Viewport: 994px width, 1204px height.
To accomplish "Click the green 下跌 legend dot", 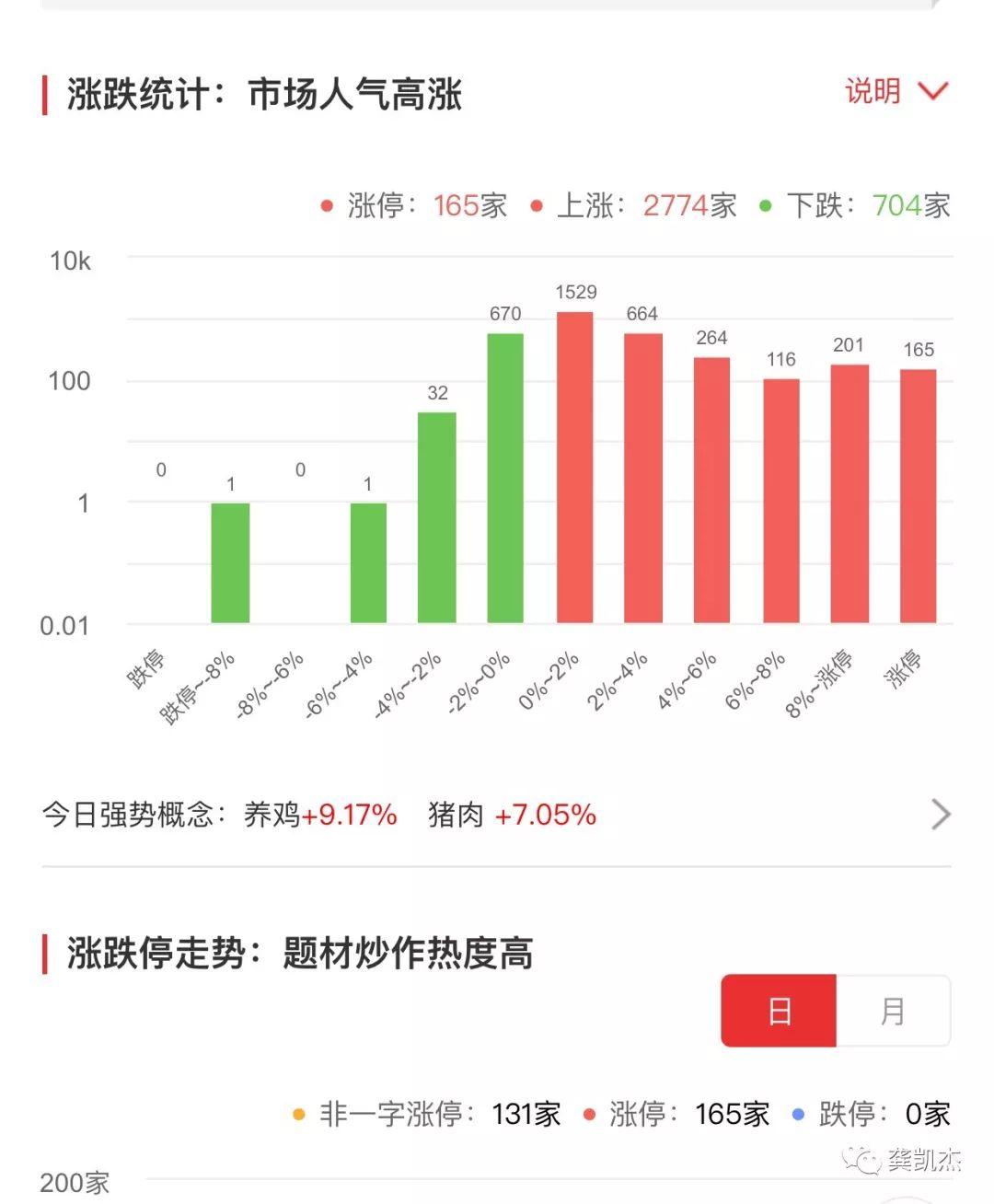I will pyautogui.click(x=764, y=205).
